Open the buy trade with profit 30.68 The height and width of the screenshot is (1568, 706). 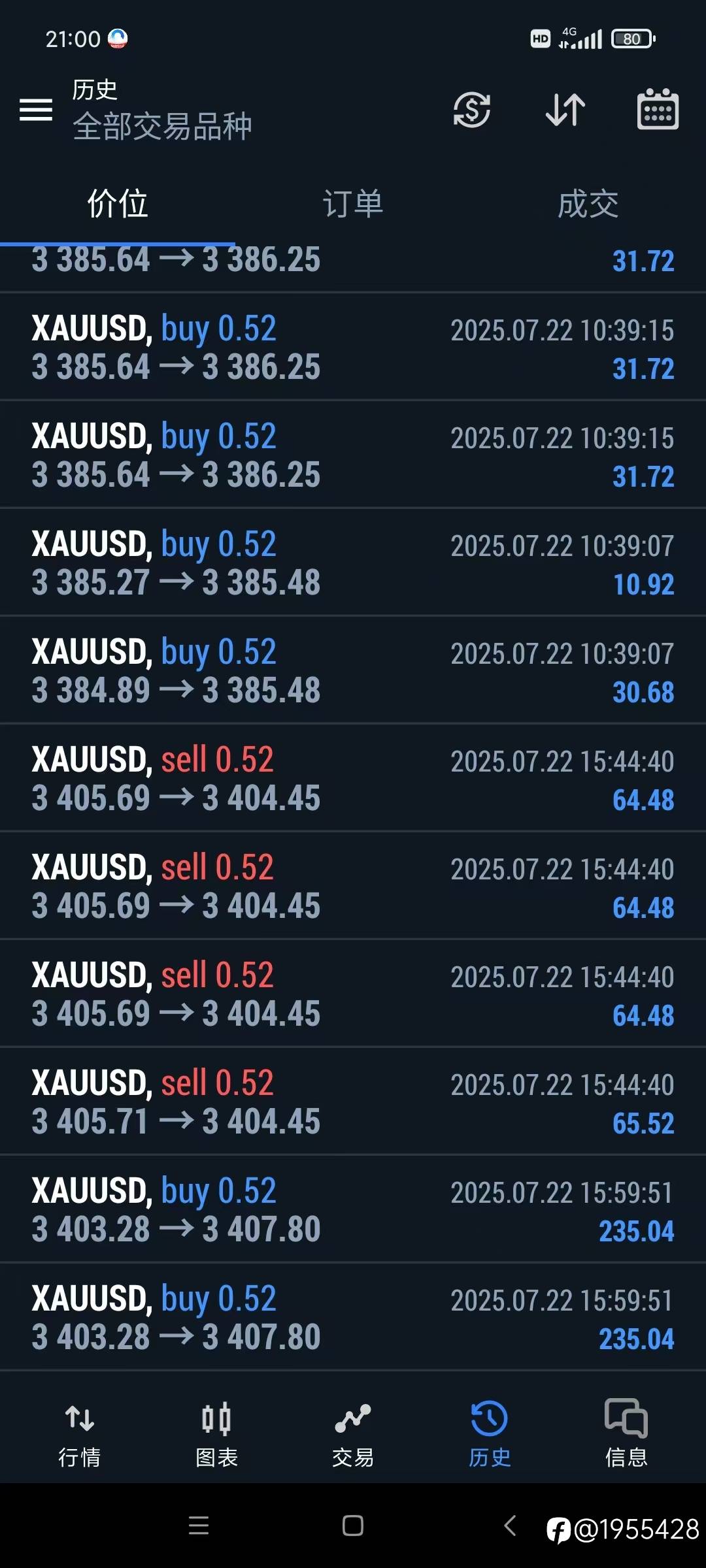[353, 670]
